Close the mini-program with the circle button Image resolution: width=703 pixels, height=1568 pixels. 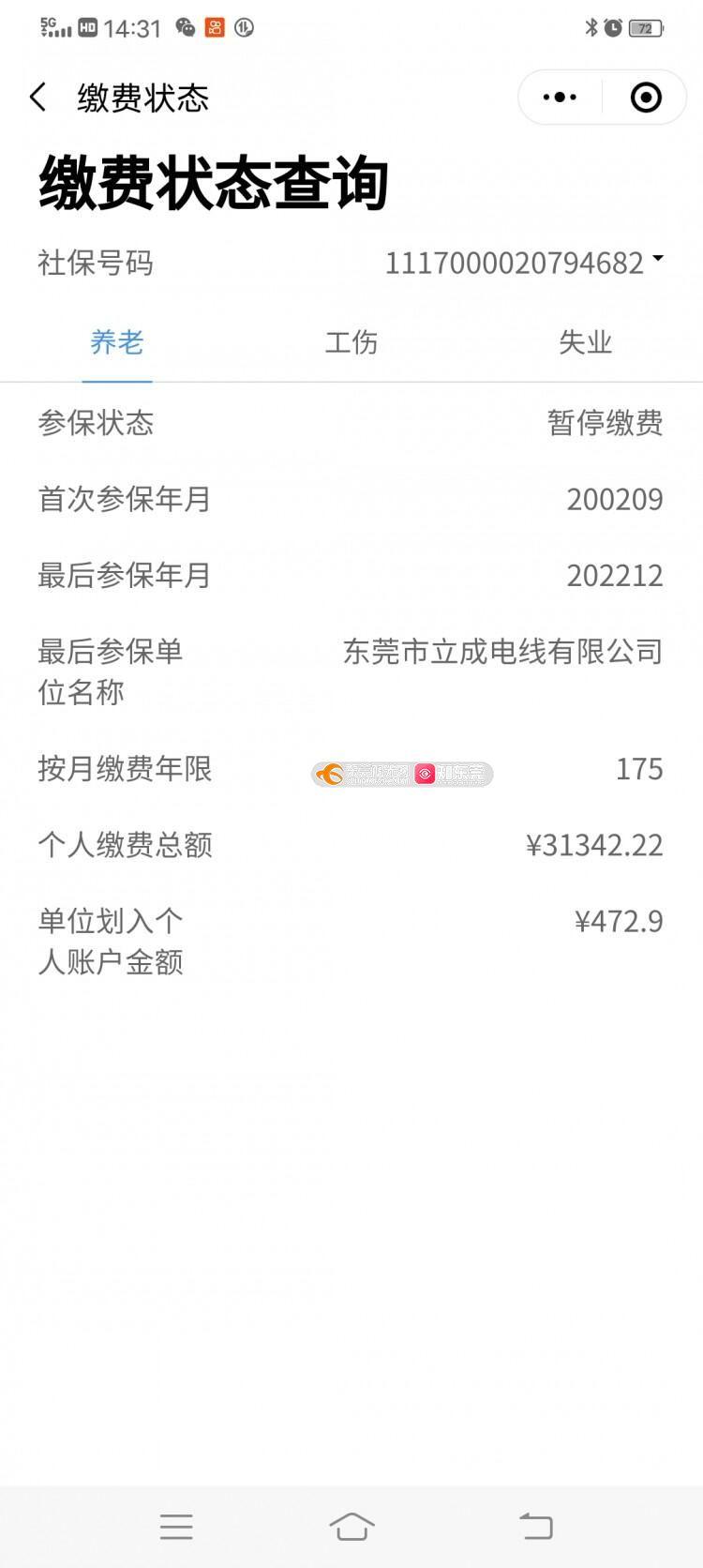646,97
